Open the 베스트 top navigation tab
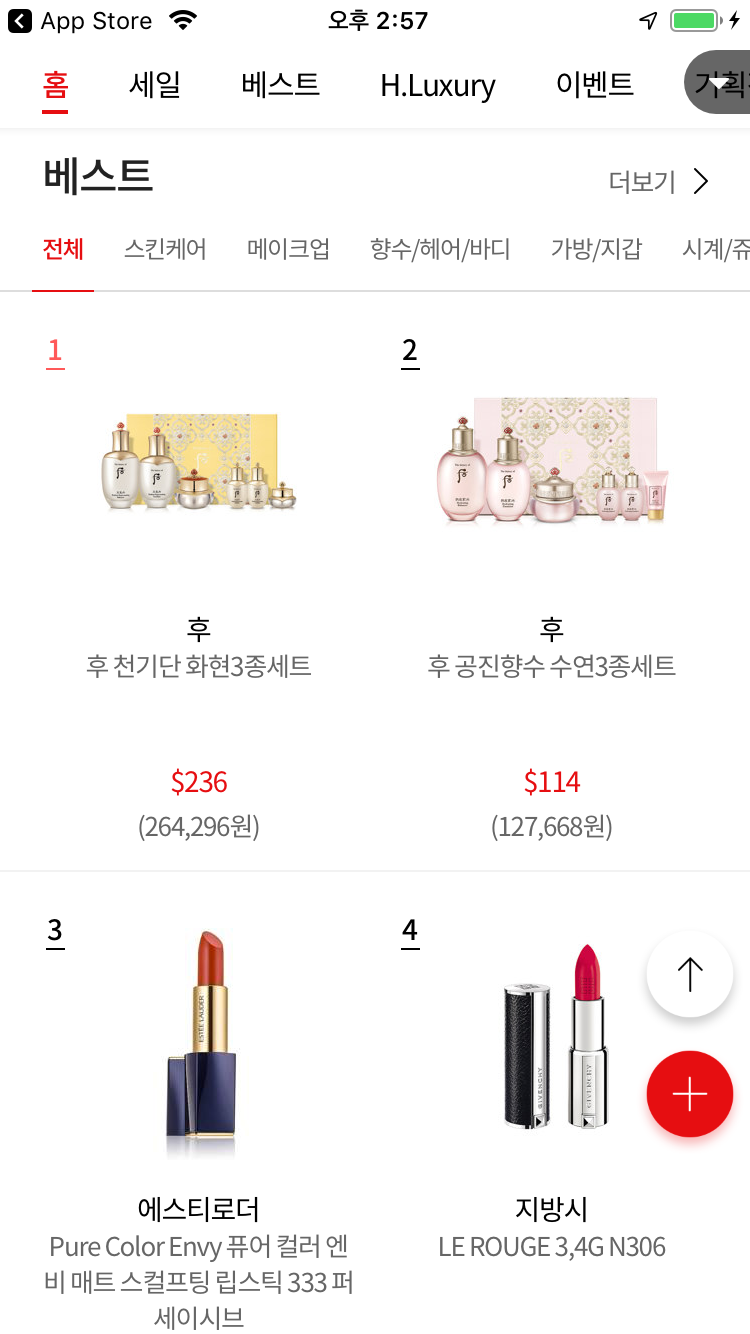Image resolution: width=750 pixels, height=1334 pixels. (x=280, y=84)
